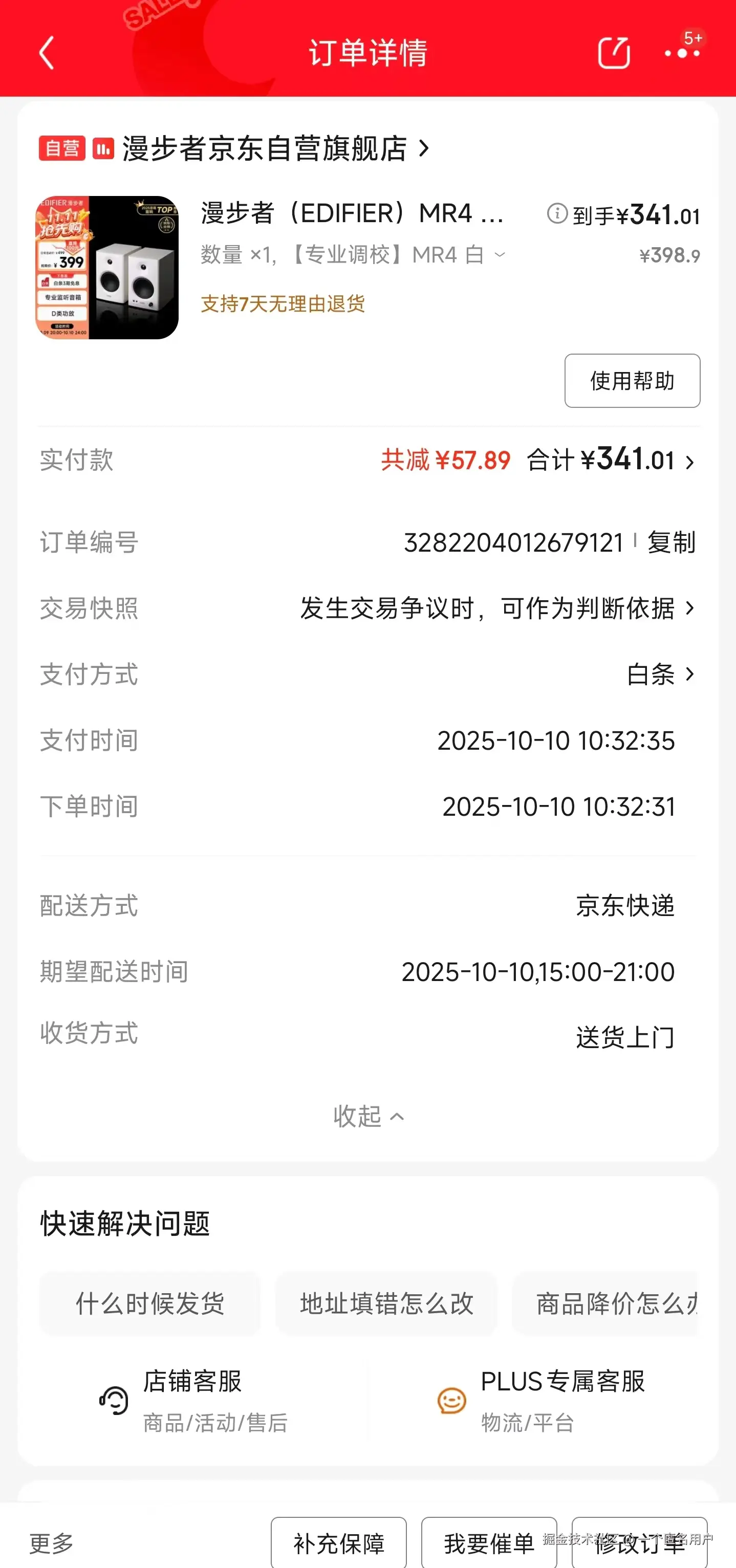Select the 什么时候发货 quick question
736x1568 pixels.
coord(150,1304)
